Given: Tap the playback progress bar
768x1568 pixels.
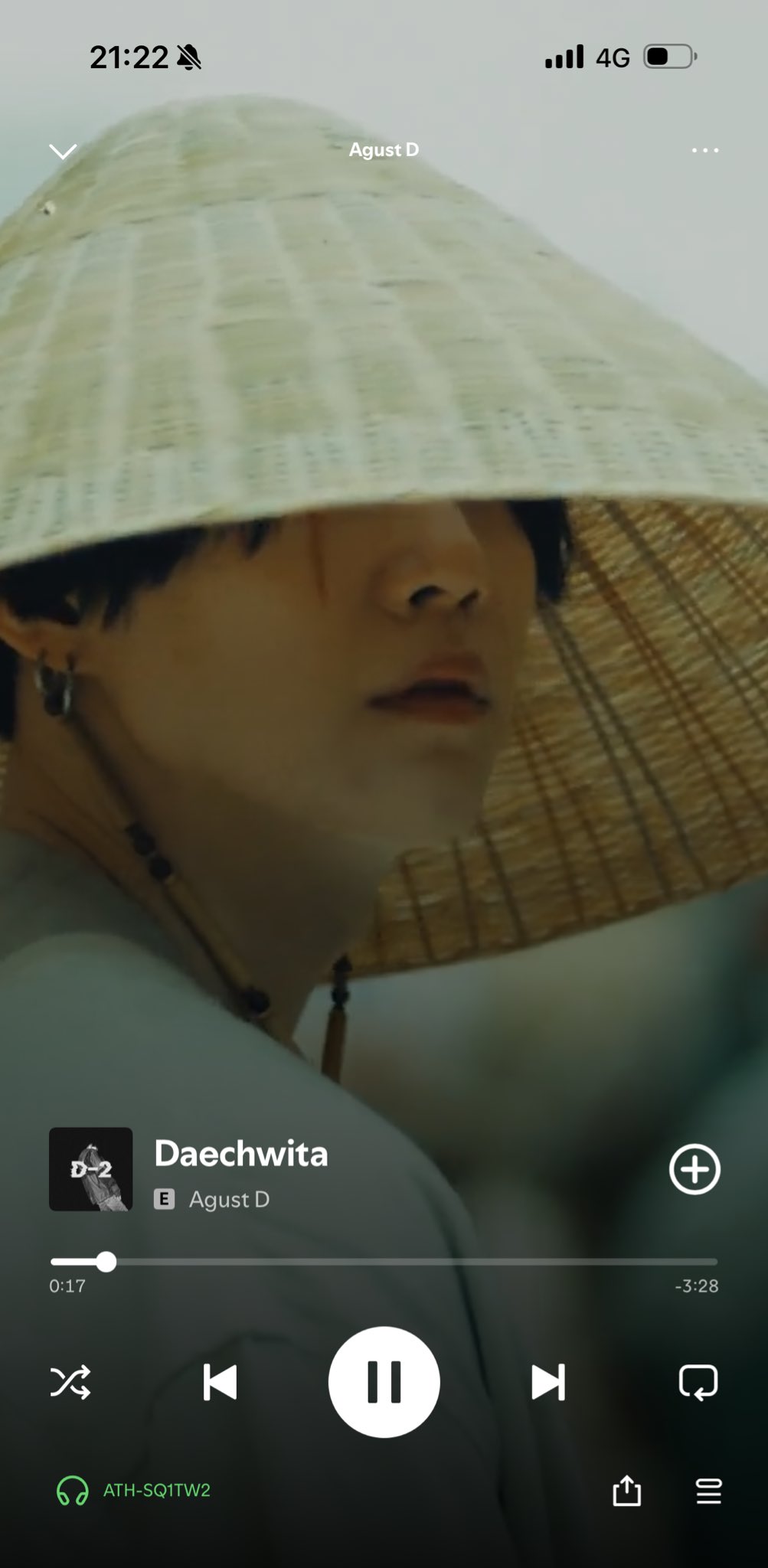Looking at the screenshot, I should point(384,1261).
